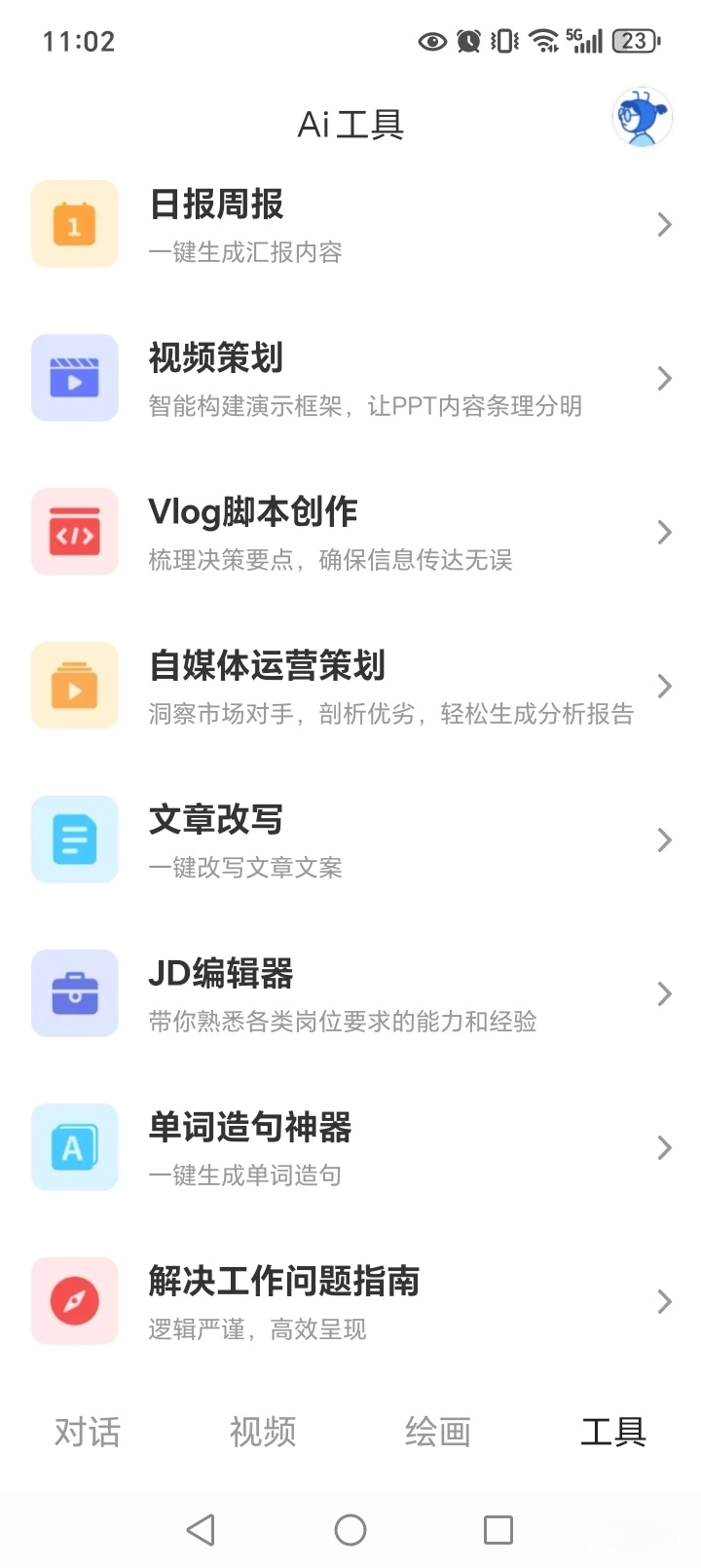Viewport: 701px width, 1568px height.
Task: Select the 视频 tab at bottom
Action: (x=263, y=1431)
